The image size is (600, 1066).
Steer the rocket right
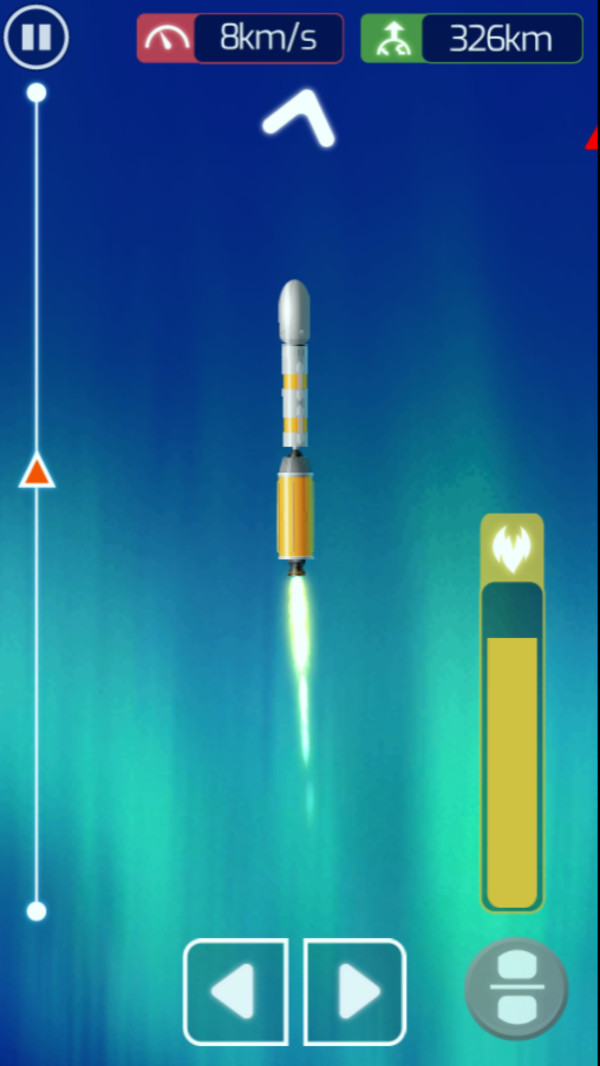tap(356, 992)
